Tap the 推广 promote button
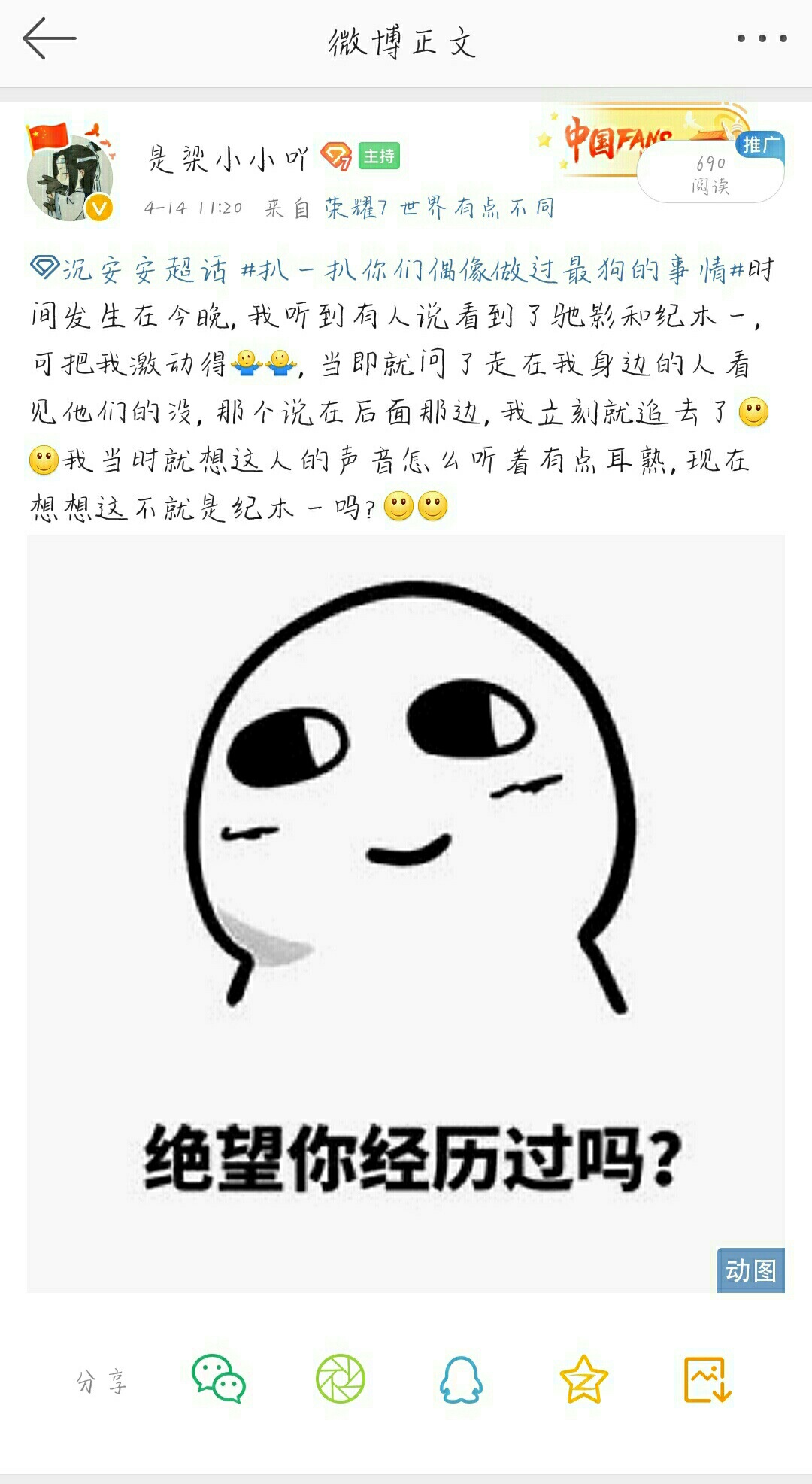812x1484 pixels. coord(759,144)
